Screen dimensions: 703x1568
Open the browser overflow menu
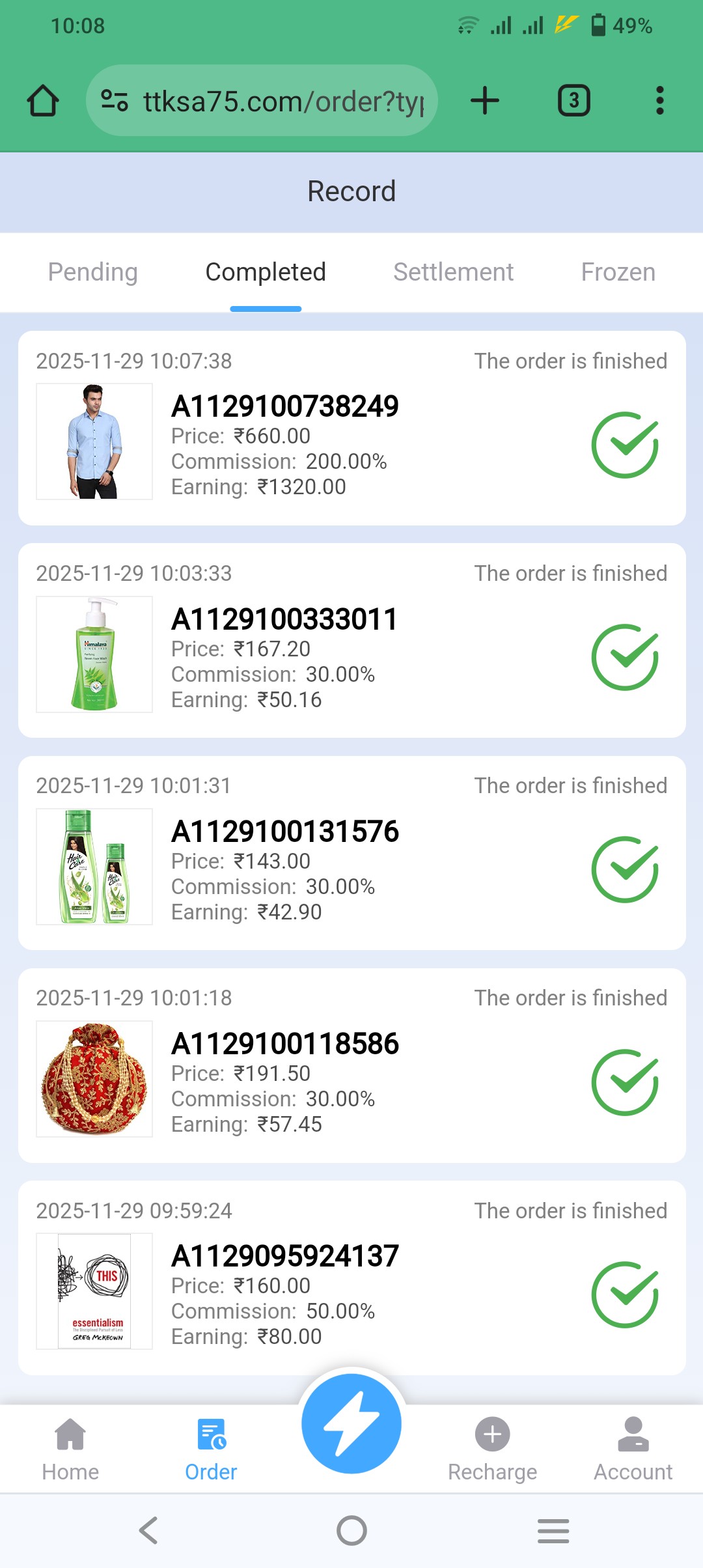[x=659, y=101]
